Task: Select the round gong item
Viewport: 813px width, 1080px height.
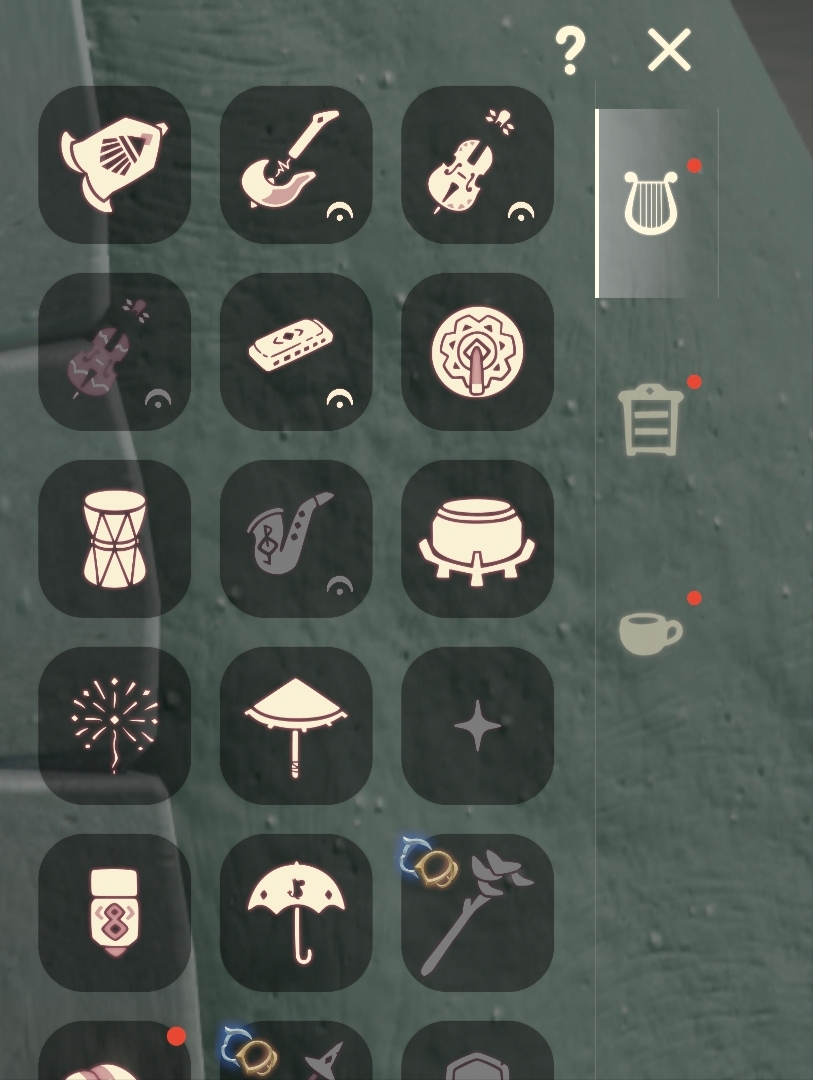Action: point(477,351)
